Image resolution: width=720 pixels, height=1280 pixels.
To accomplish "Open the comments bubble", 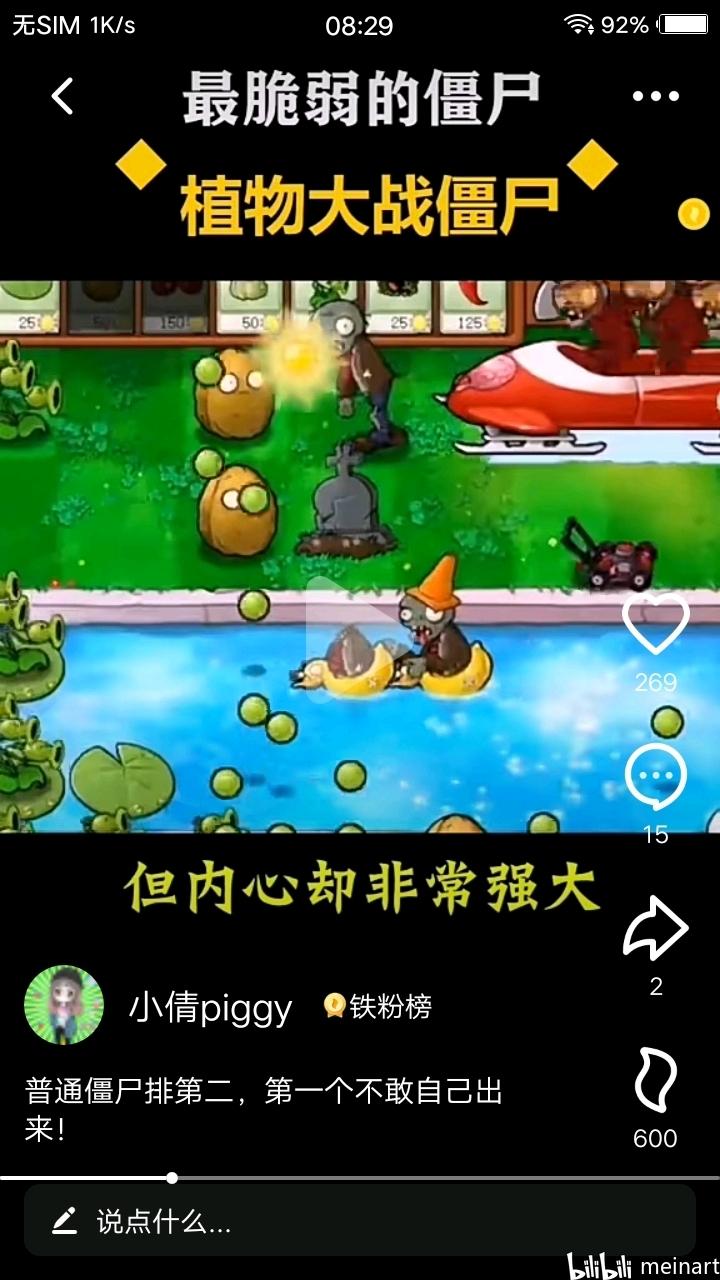I will (656, 777).
